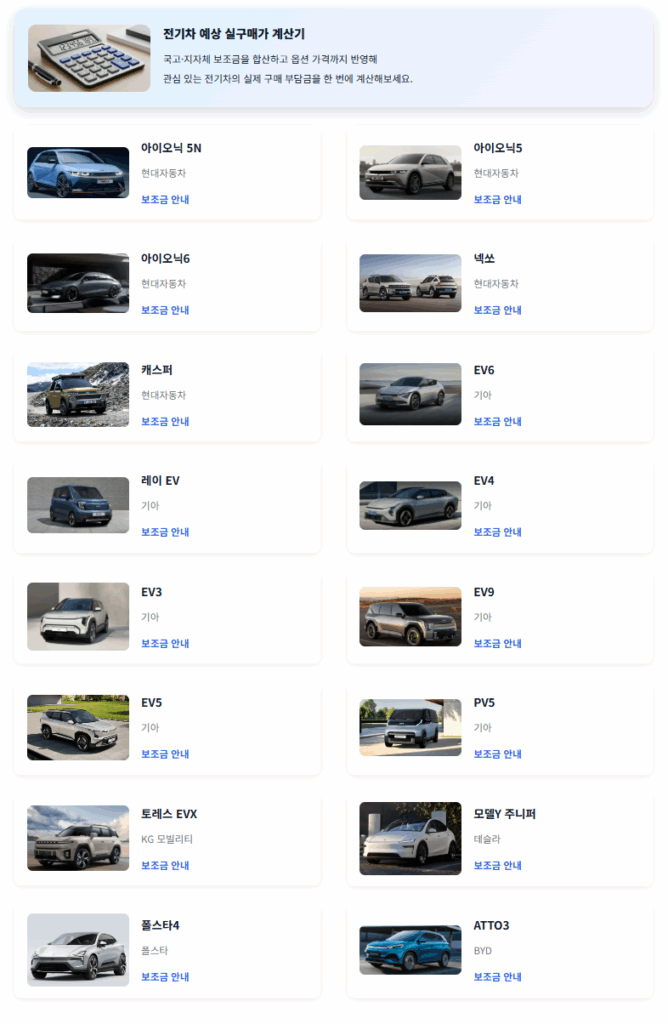
Task: Open the EV5 card
Action: click(x=167, y=727)
